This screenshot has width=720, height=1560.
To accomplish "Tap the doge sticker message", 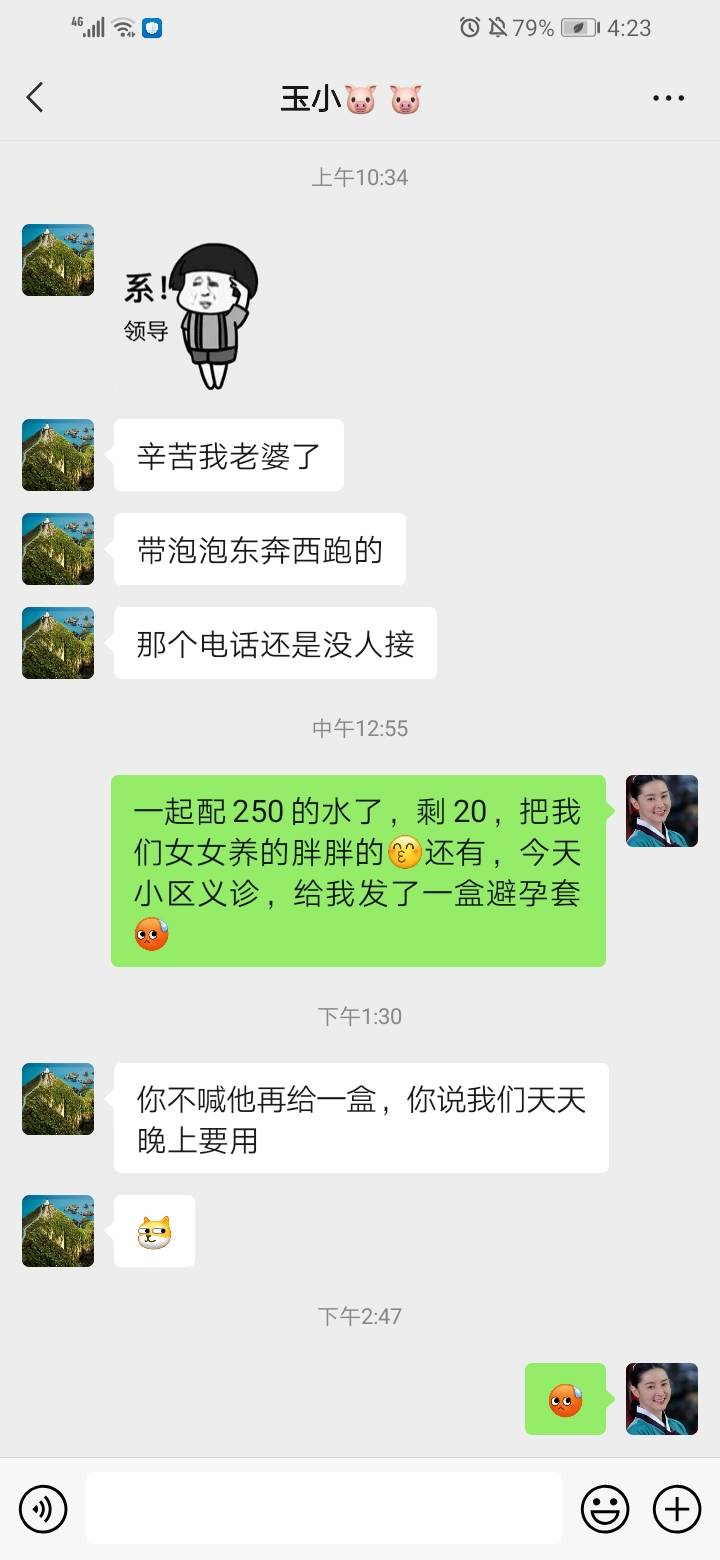I will [x=153, y=1231].
